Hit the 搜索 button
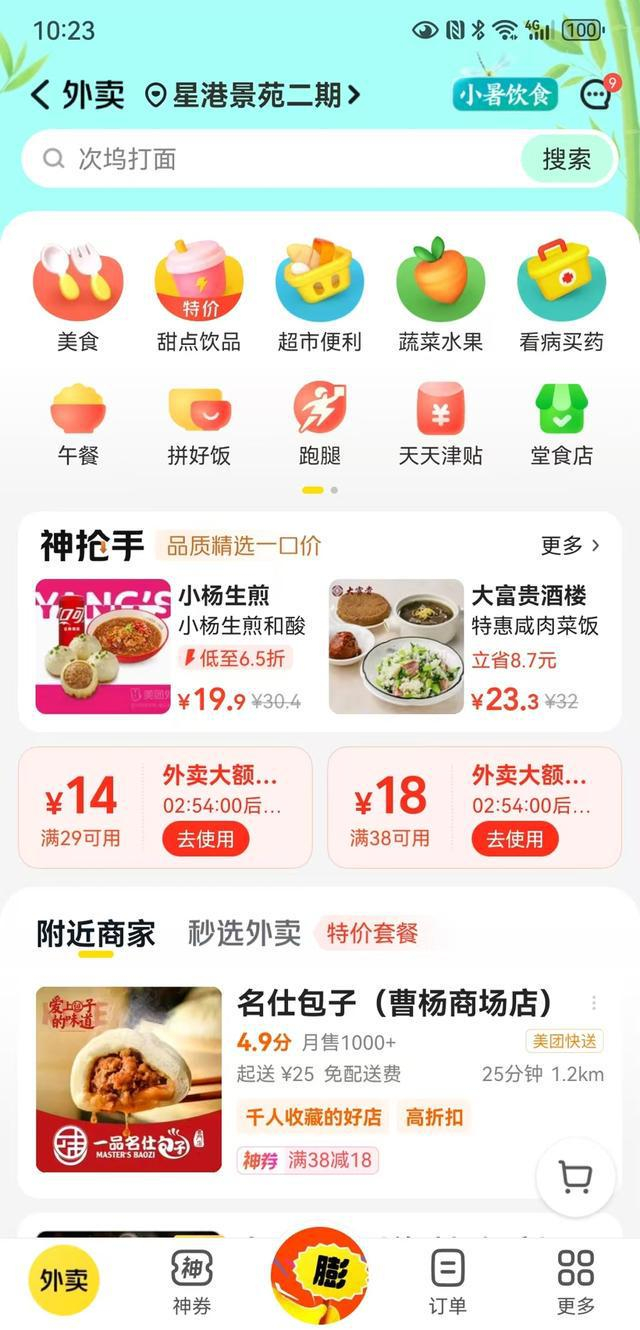Image resolution: width=640 pixels, height=1330 pixels. pos(566,159)
